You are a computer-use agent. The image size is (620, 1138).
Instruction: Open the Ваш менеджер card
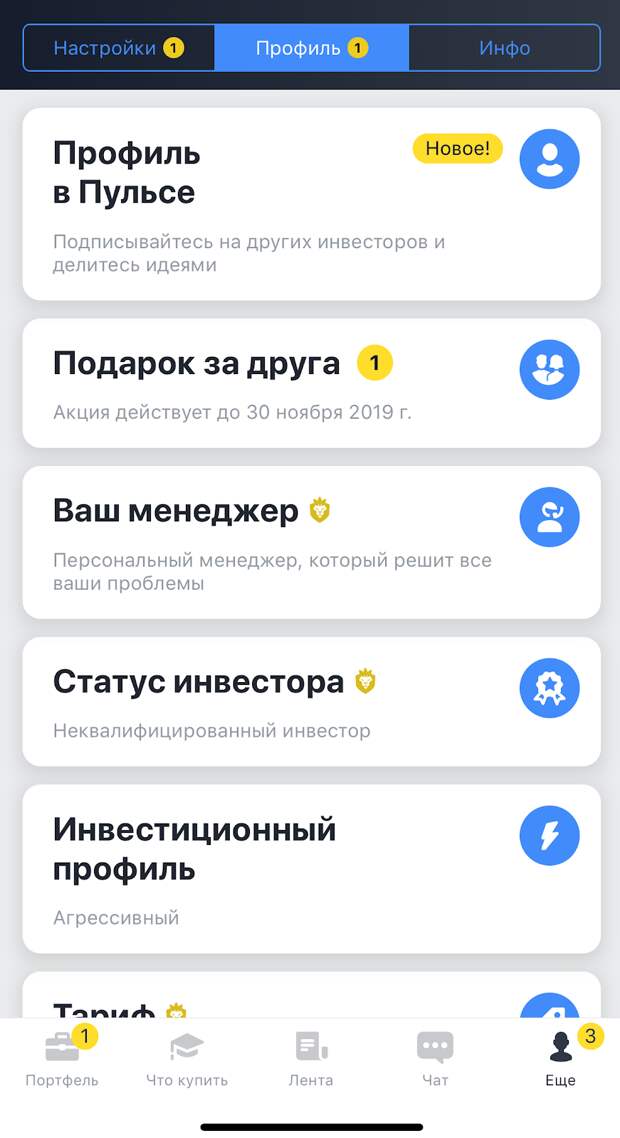tap(311, 542)
